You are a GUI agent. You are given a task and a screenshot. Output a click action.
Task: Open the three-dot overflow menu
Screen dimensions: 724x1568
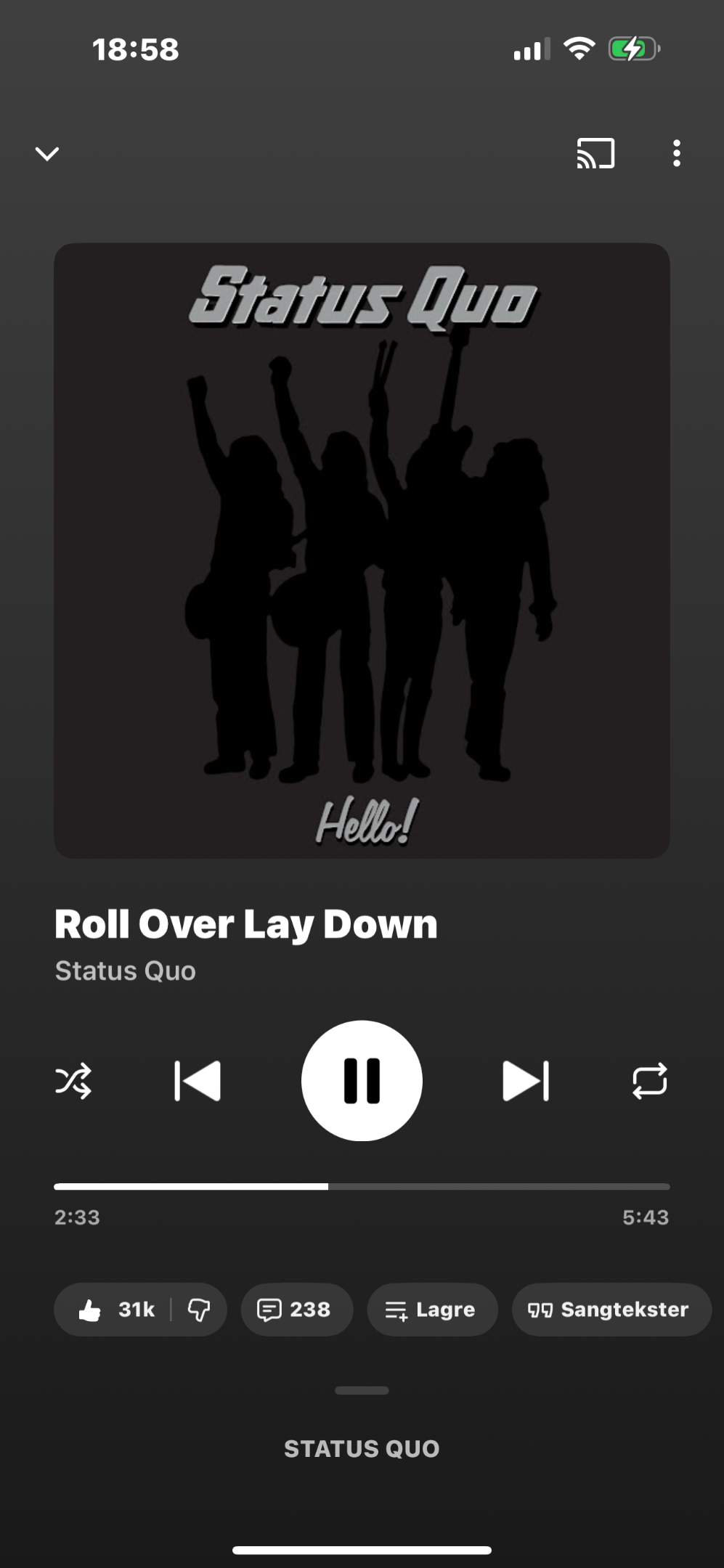point(676,154)
